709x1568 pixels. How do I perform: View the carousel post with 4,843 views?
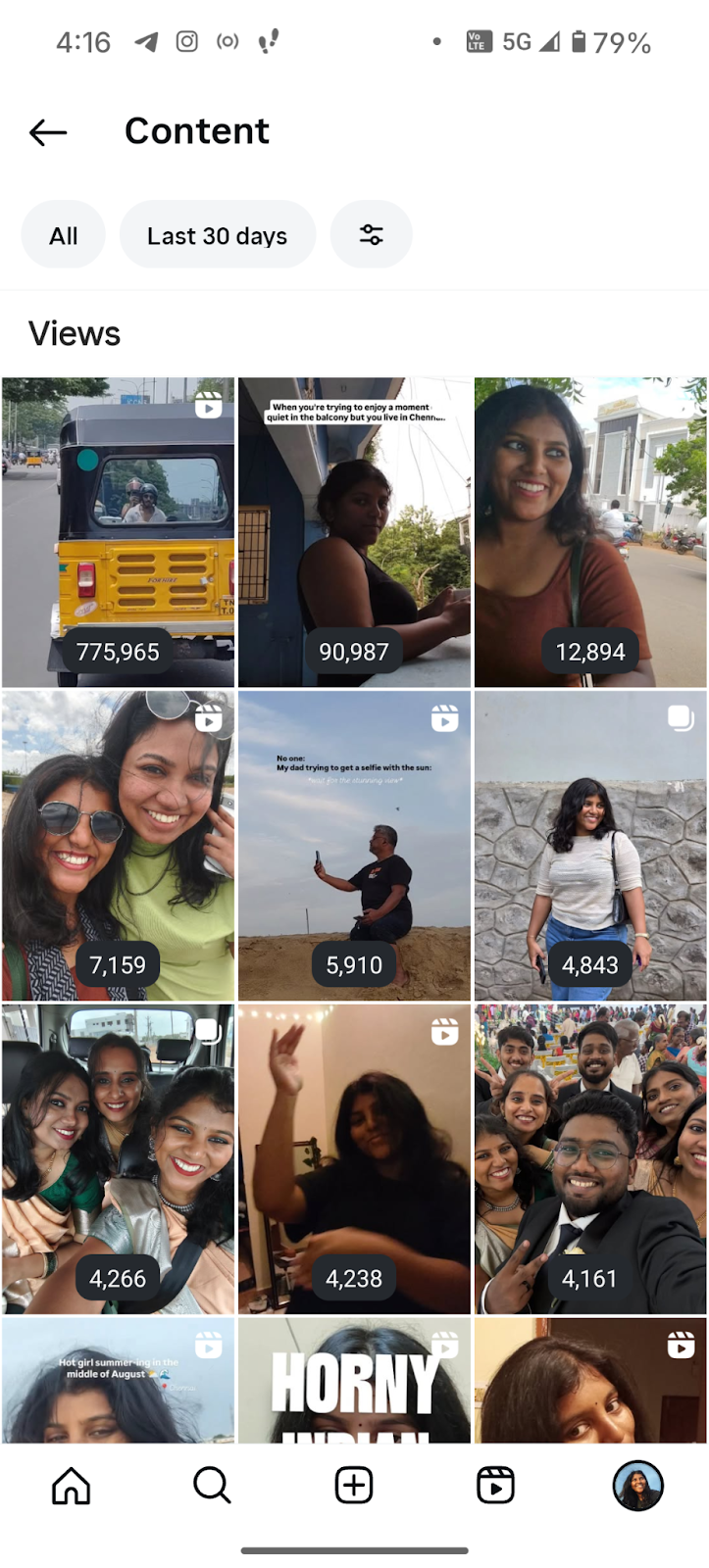(590, 845)
